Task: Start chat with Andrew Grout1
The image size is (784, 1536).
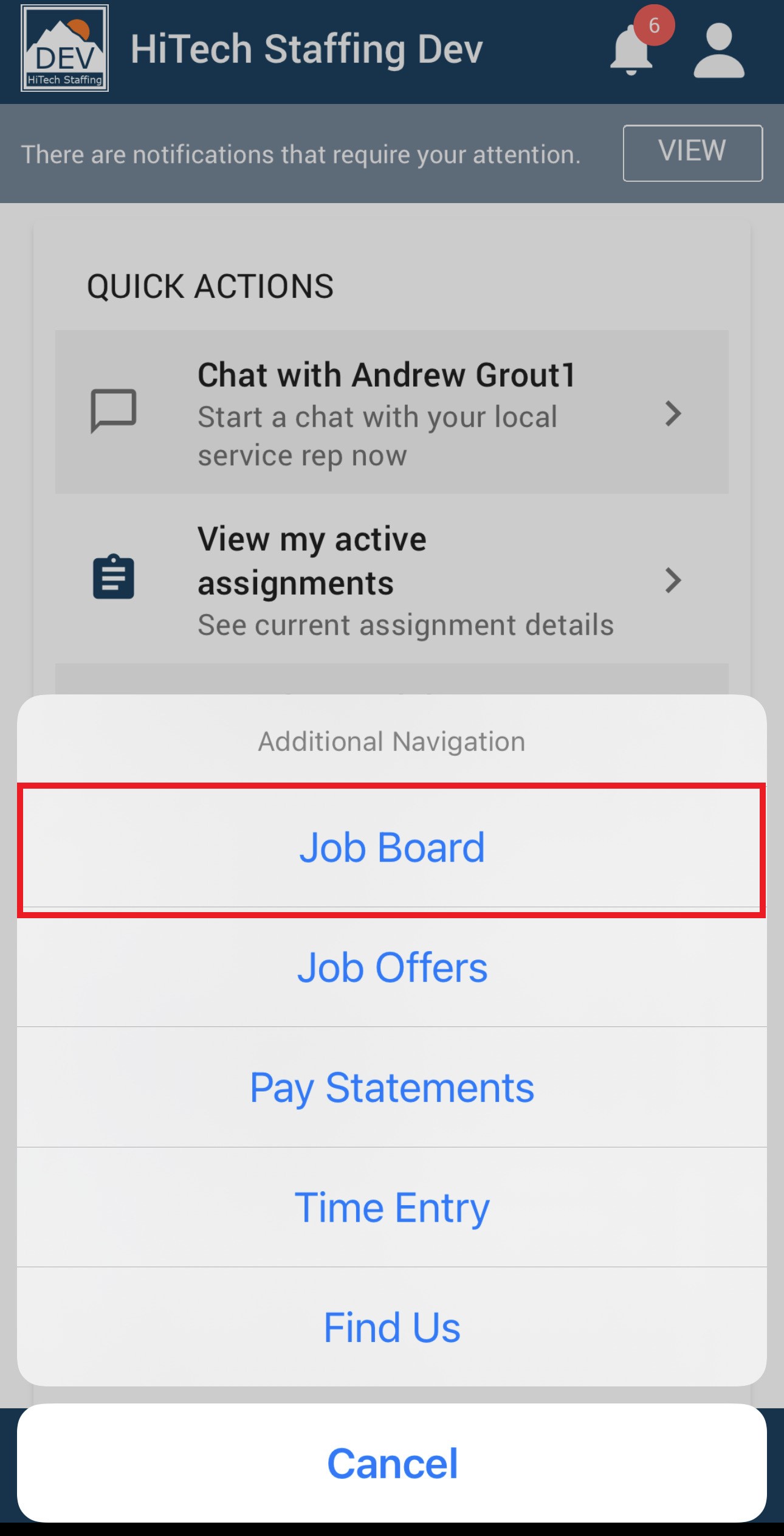Action: click(392, 413)
